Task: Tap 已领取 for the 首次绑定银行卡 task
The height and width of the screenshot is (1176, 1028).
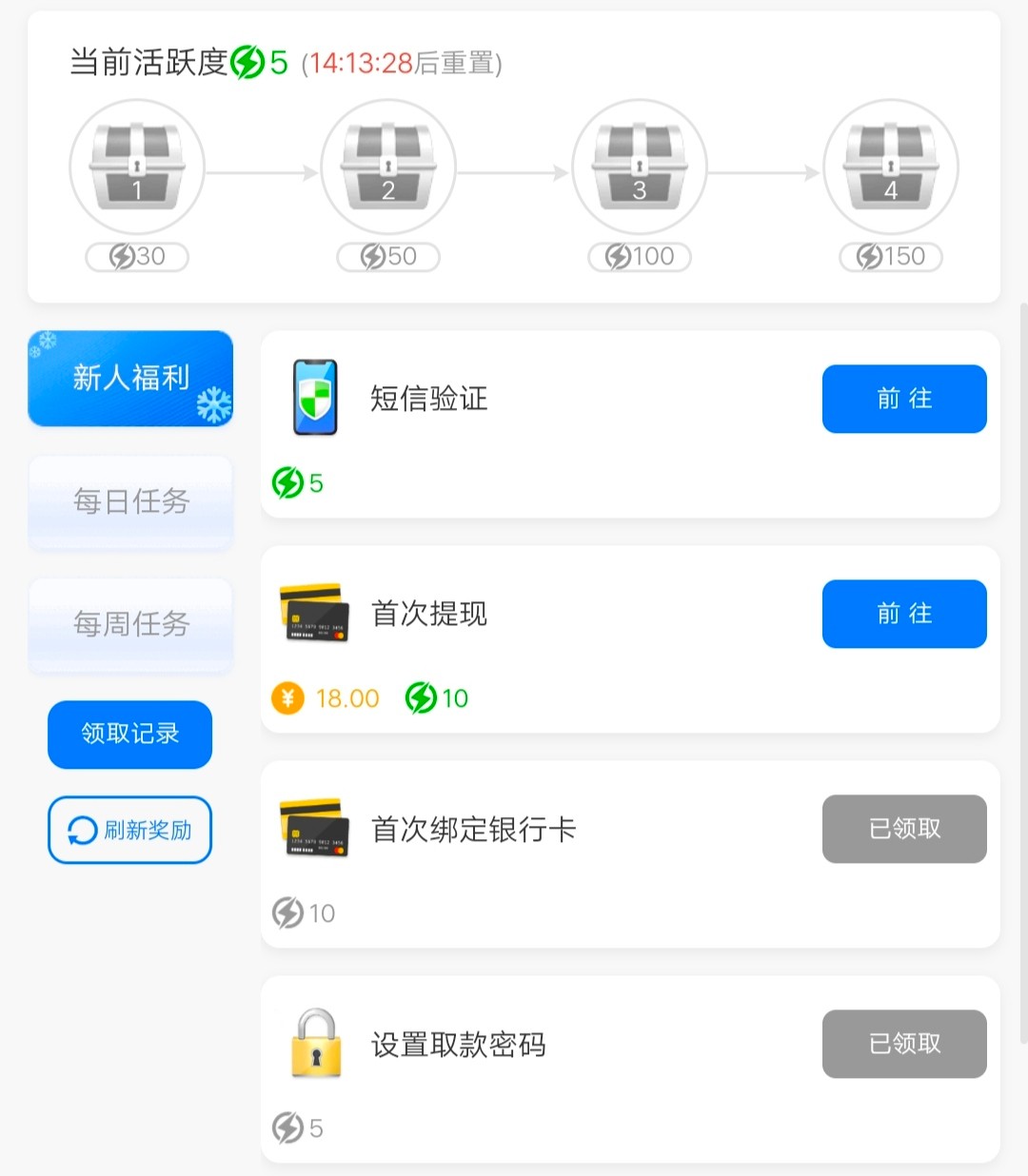Action: pyautogui.click(x=904, y=829)
